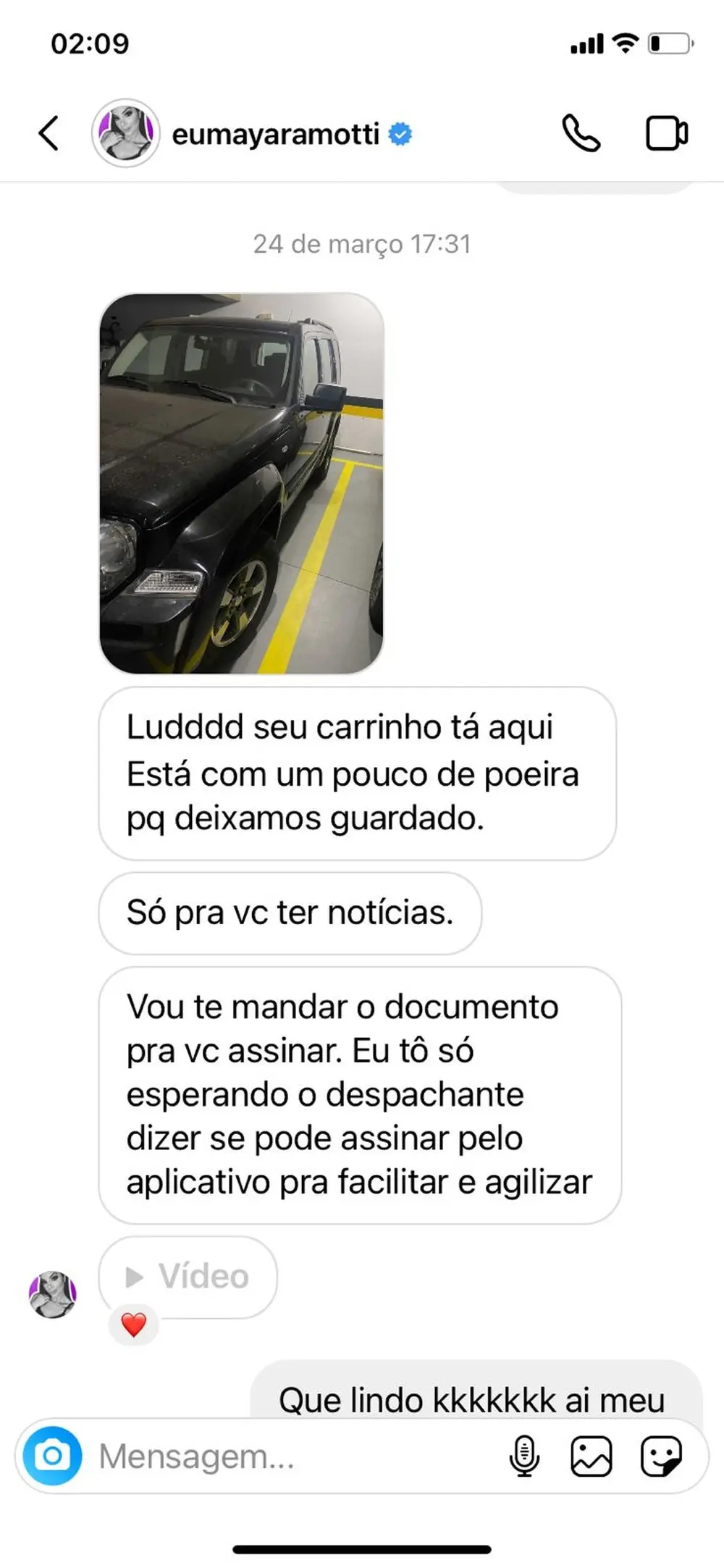
Task: Open the car photo sent in chat
Action: [244, 482]
